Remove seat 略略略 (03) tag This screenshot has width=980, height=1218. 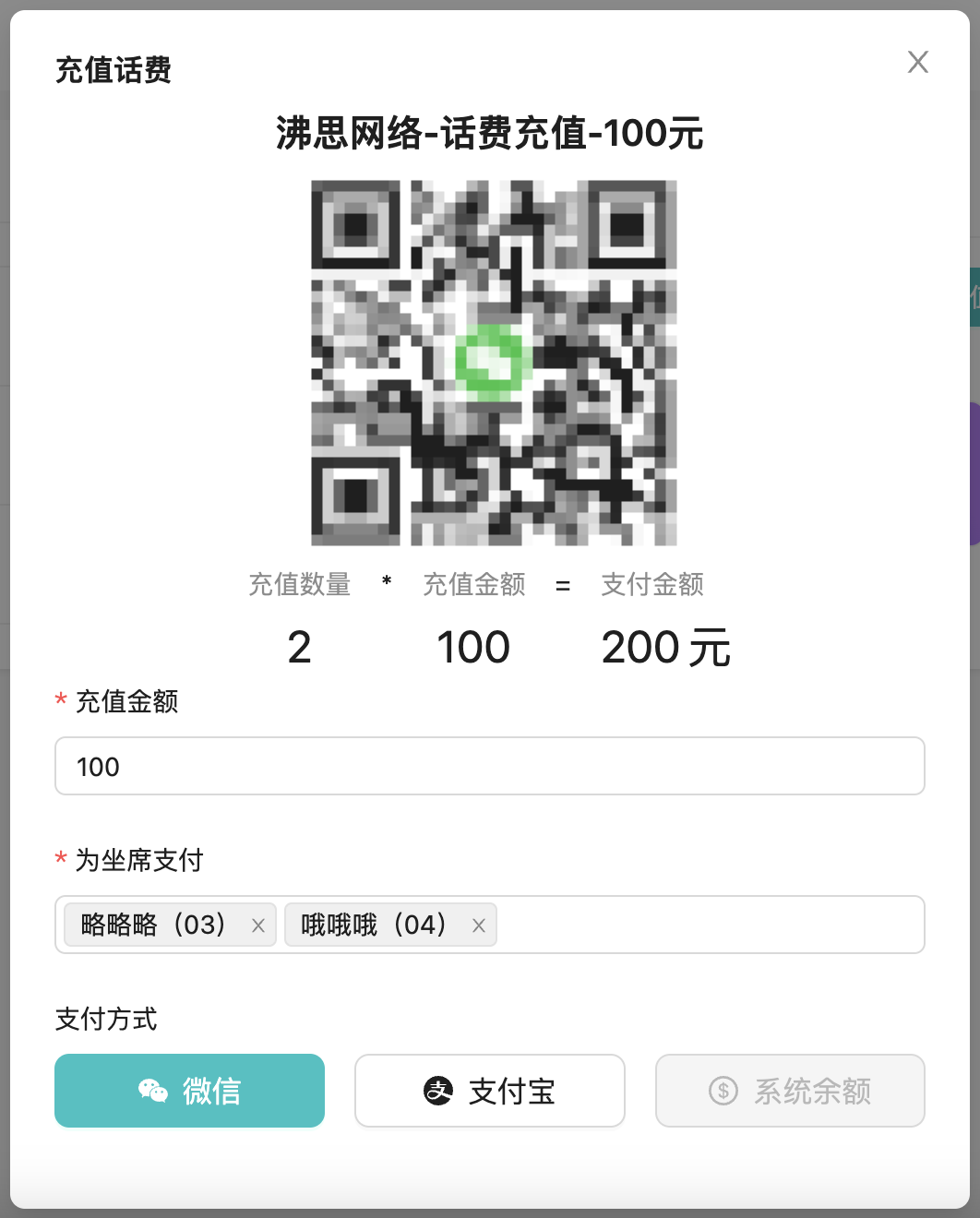pyautogui.click(x=258, y=925)
